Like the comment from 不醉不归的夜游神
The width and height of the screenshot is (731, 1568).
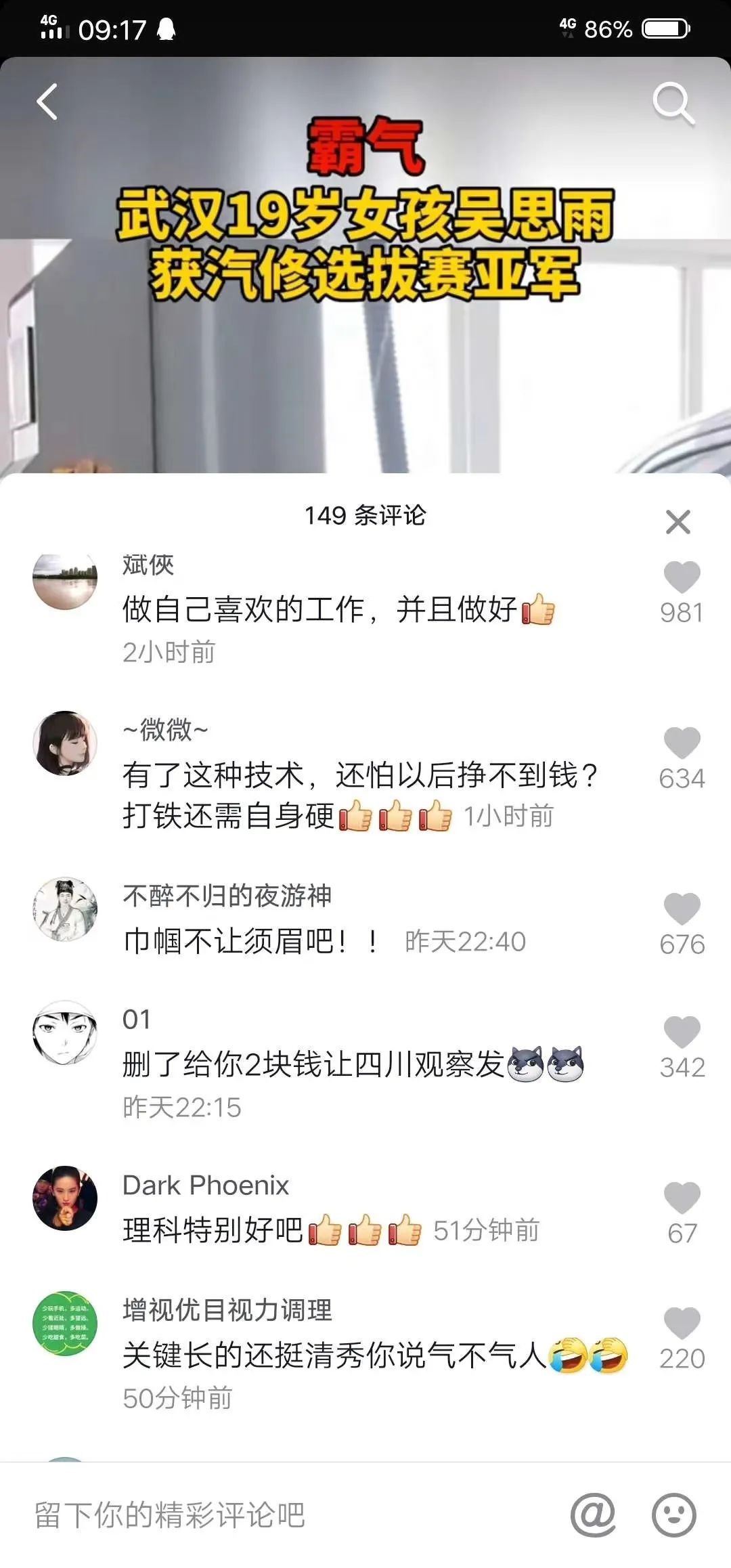(x=682, y=909)
